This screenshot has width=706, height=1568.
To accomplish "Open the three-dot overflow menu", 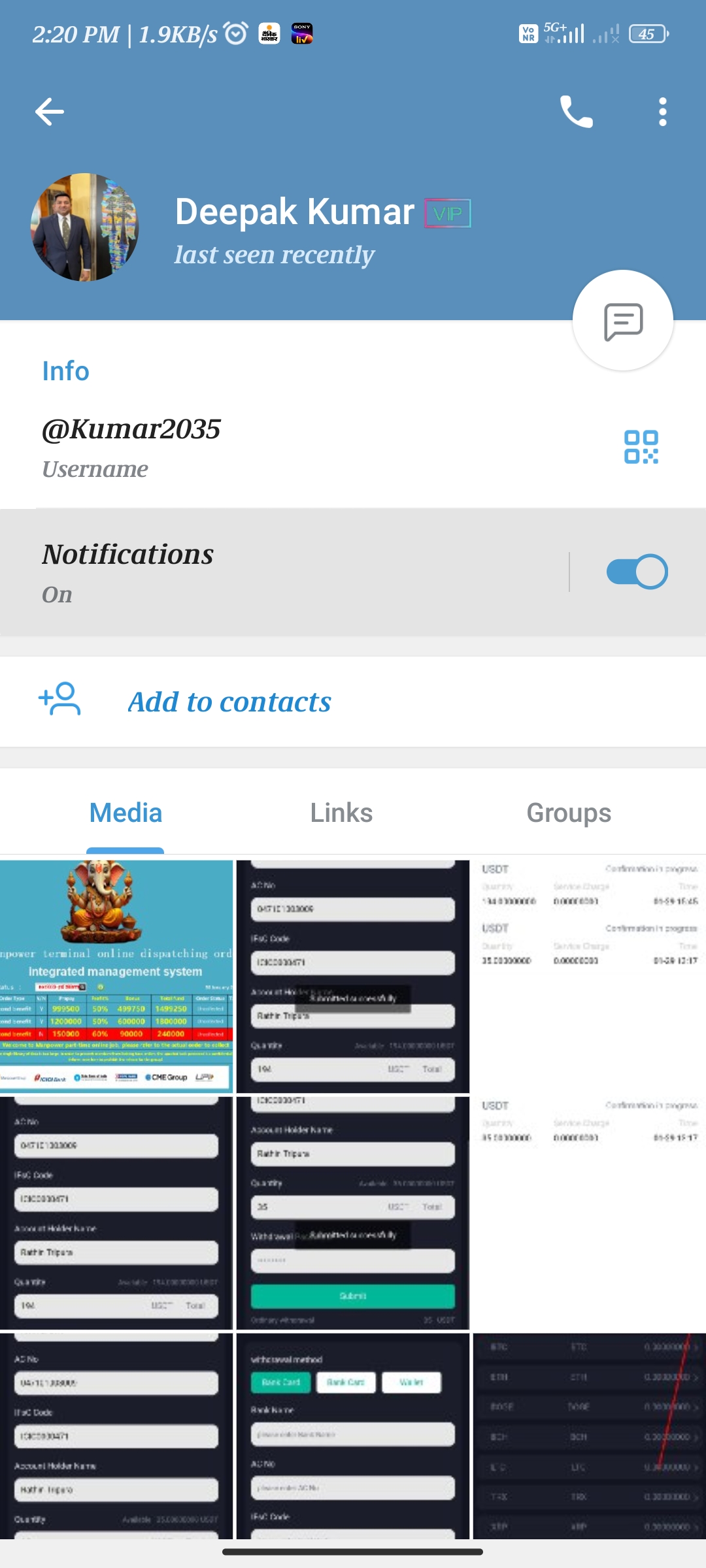I will [662, 112].
